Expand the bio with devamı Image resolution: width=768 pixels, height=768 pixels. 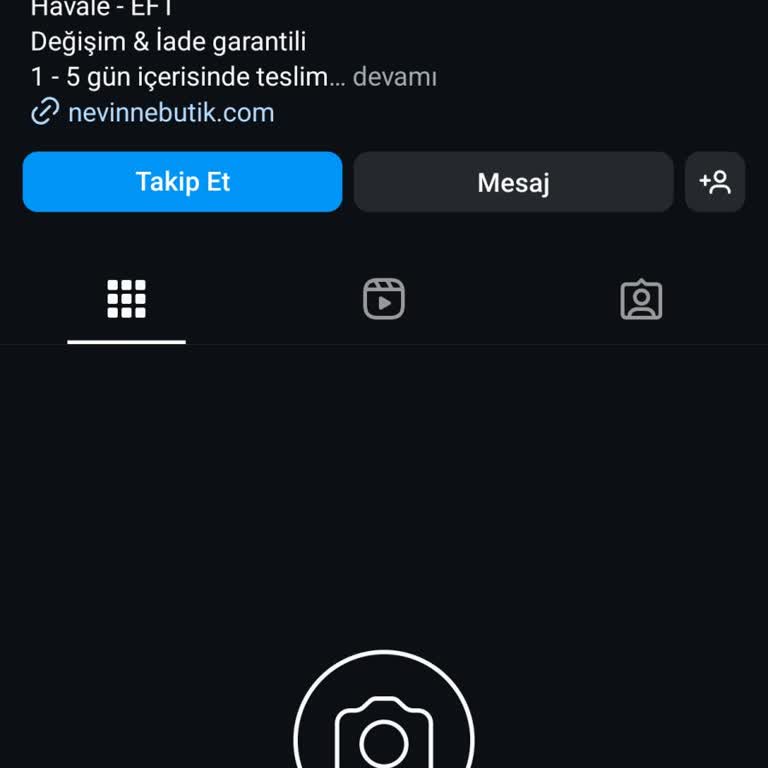(x=394, y=77)
